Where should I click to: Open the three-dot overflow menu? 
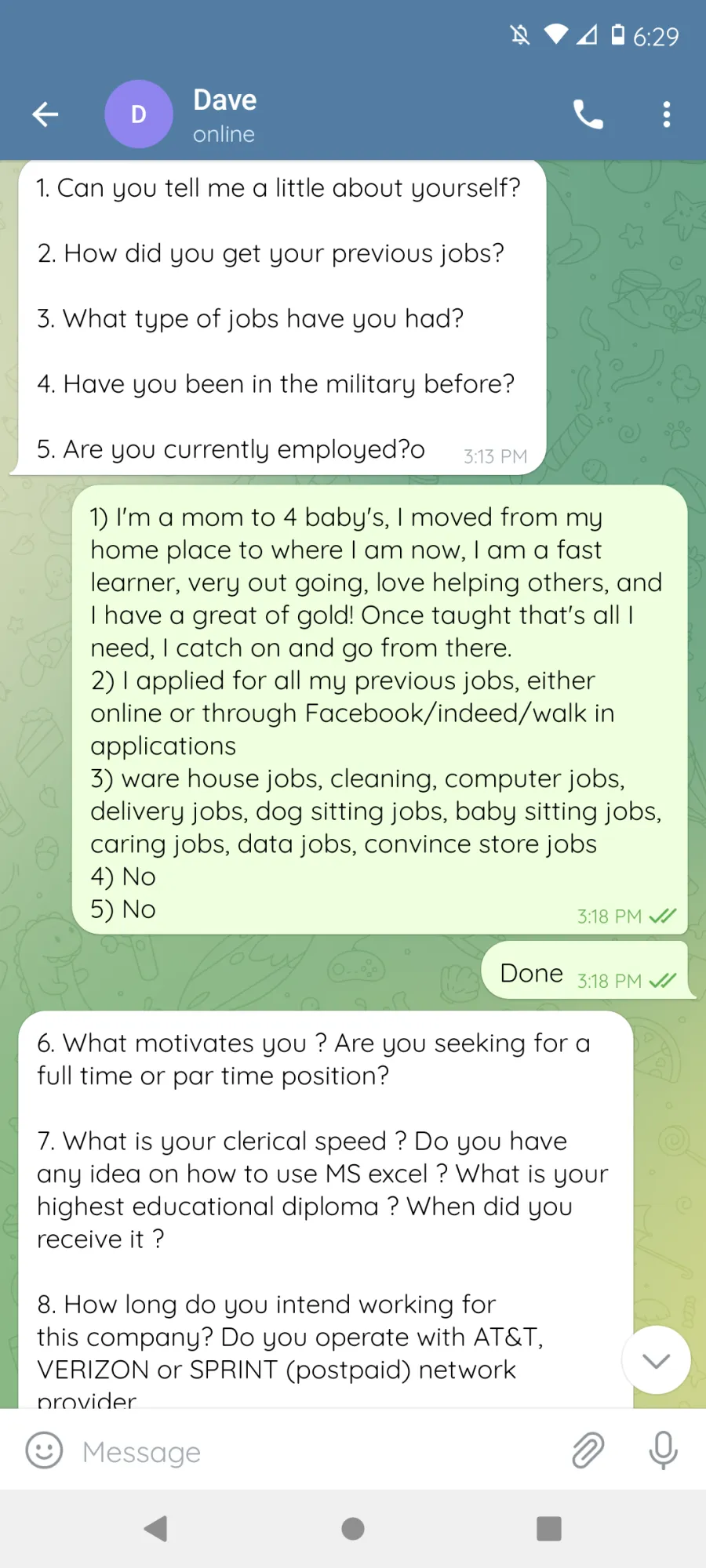pos(667,114)
